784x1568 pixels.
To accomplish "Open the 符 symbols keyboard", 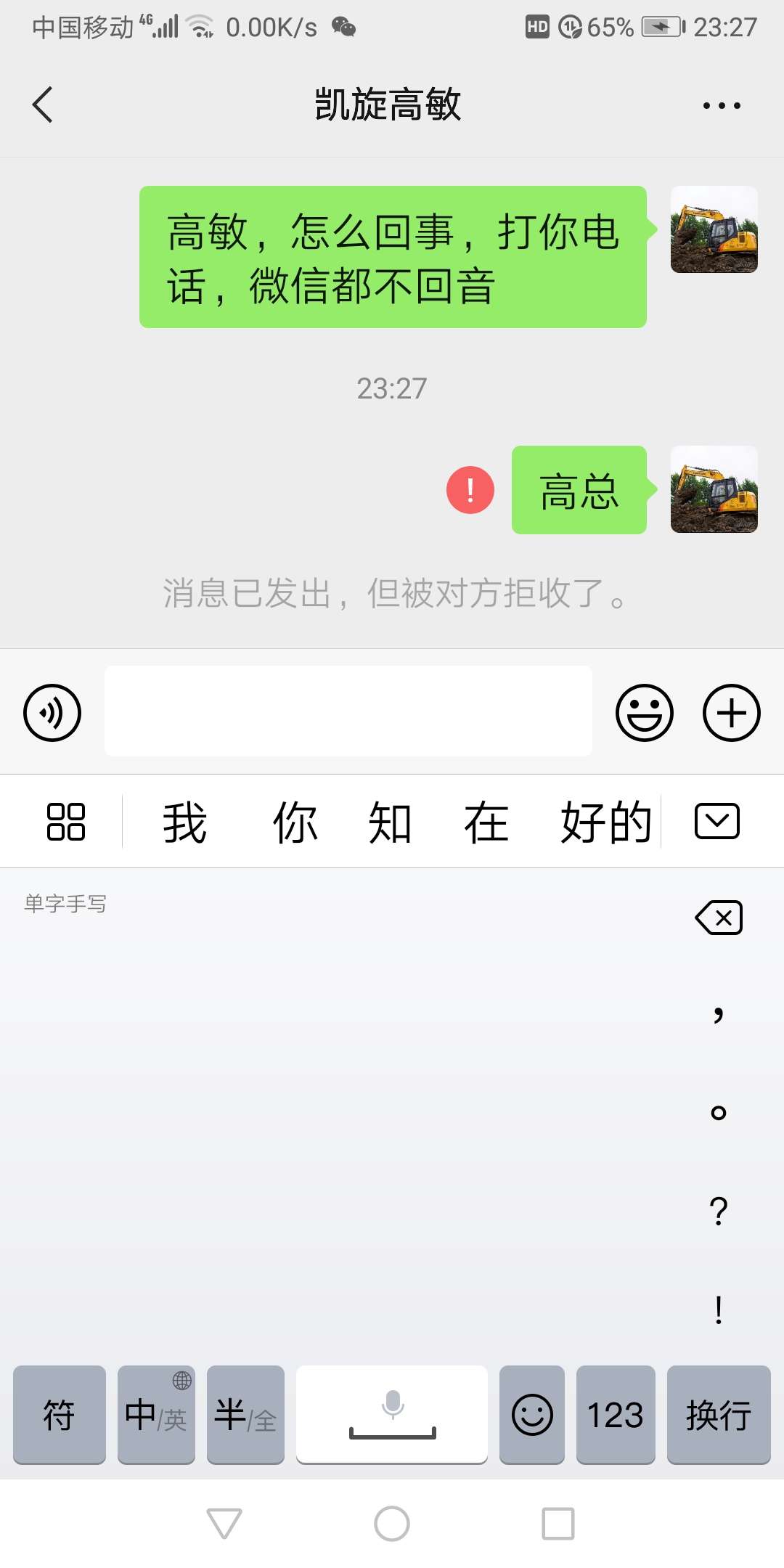I will [60, 1415].
